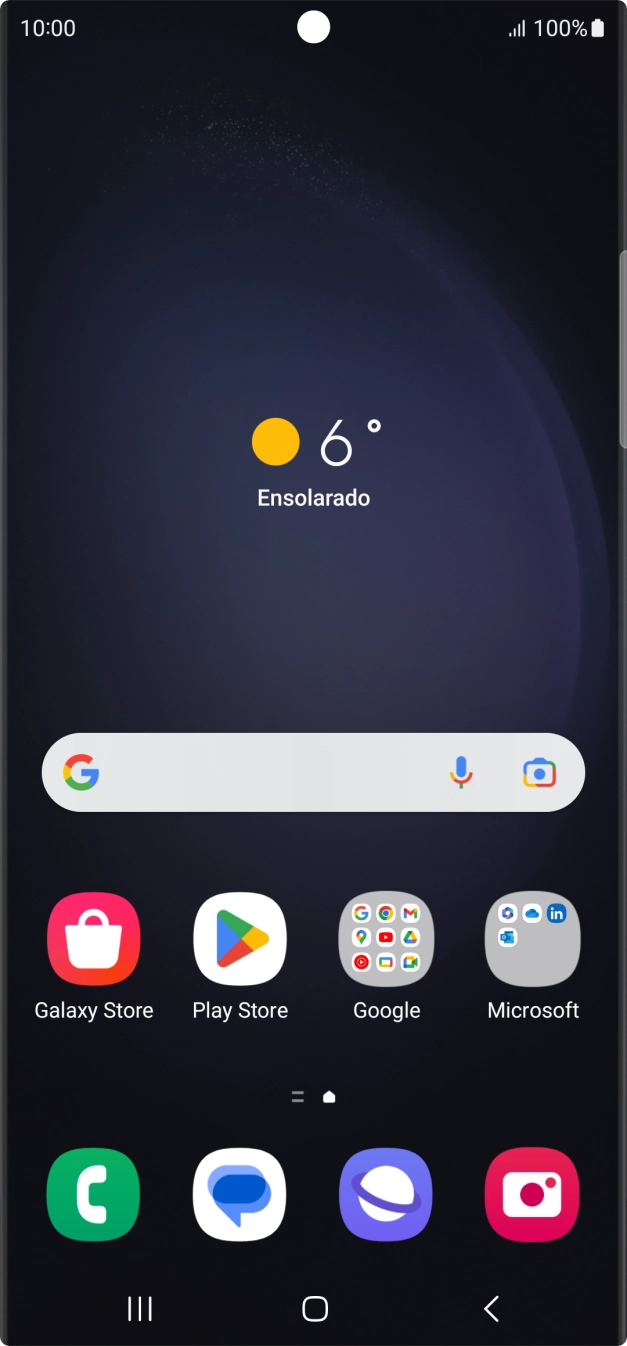
Task: Launch the Messages app
Action: [240, 1194]
